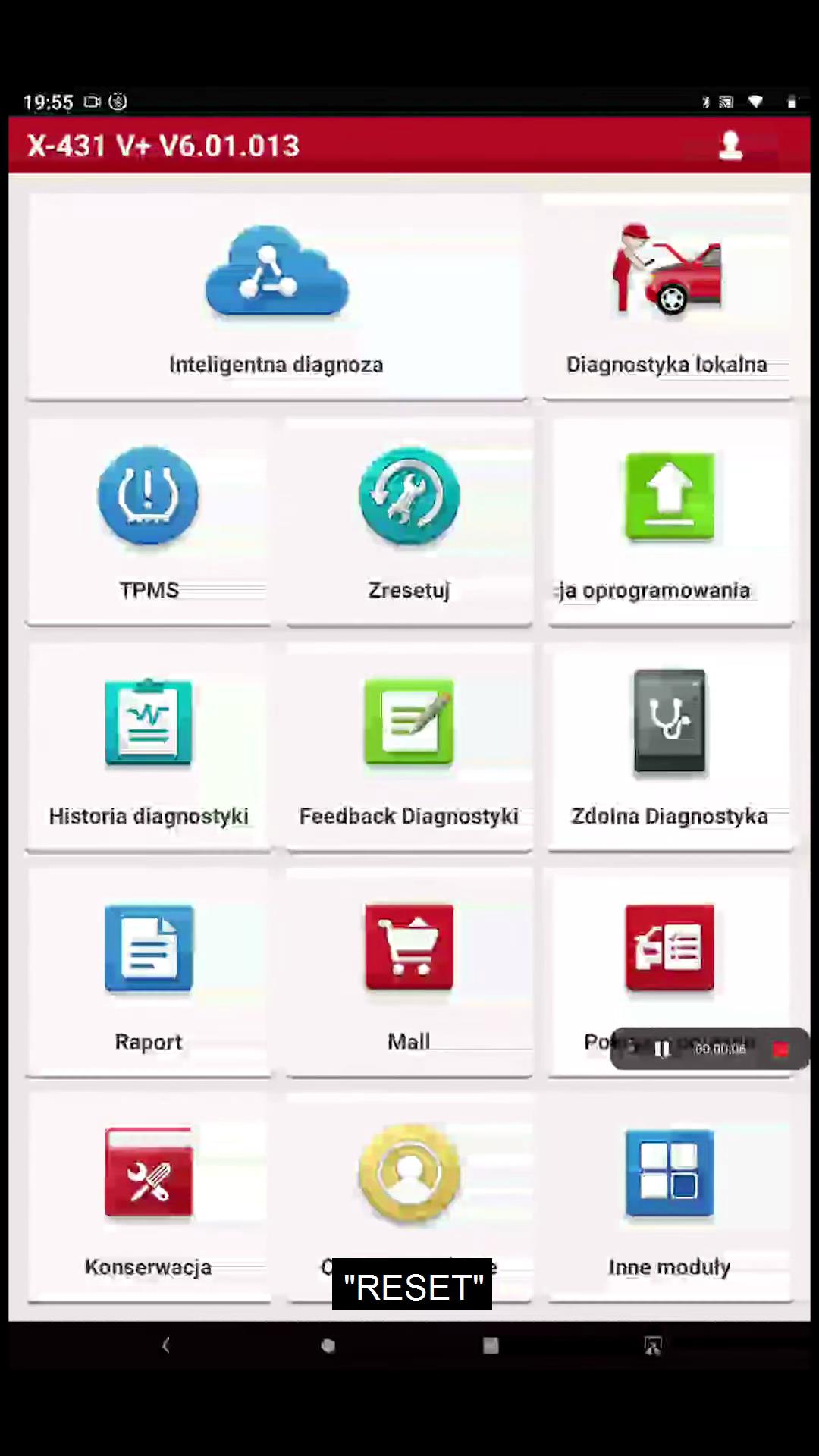The height and width of the screenshot is (1456, 819).
Task: Open Inne moduły
Action: coord(670,1197)
